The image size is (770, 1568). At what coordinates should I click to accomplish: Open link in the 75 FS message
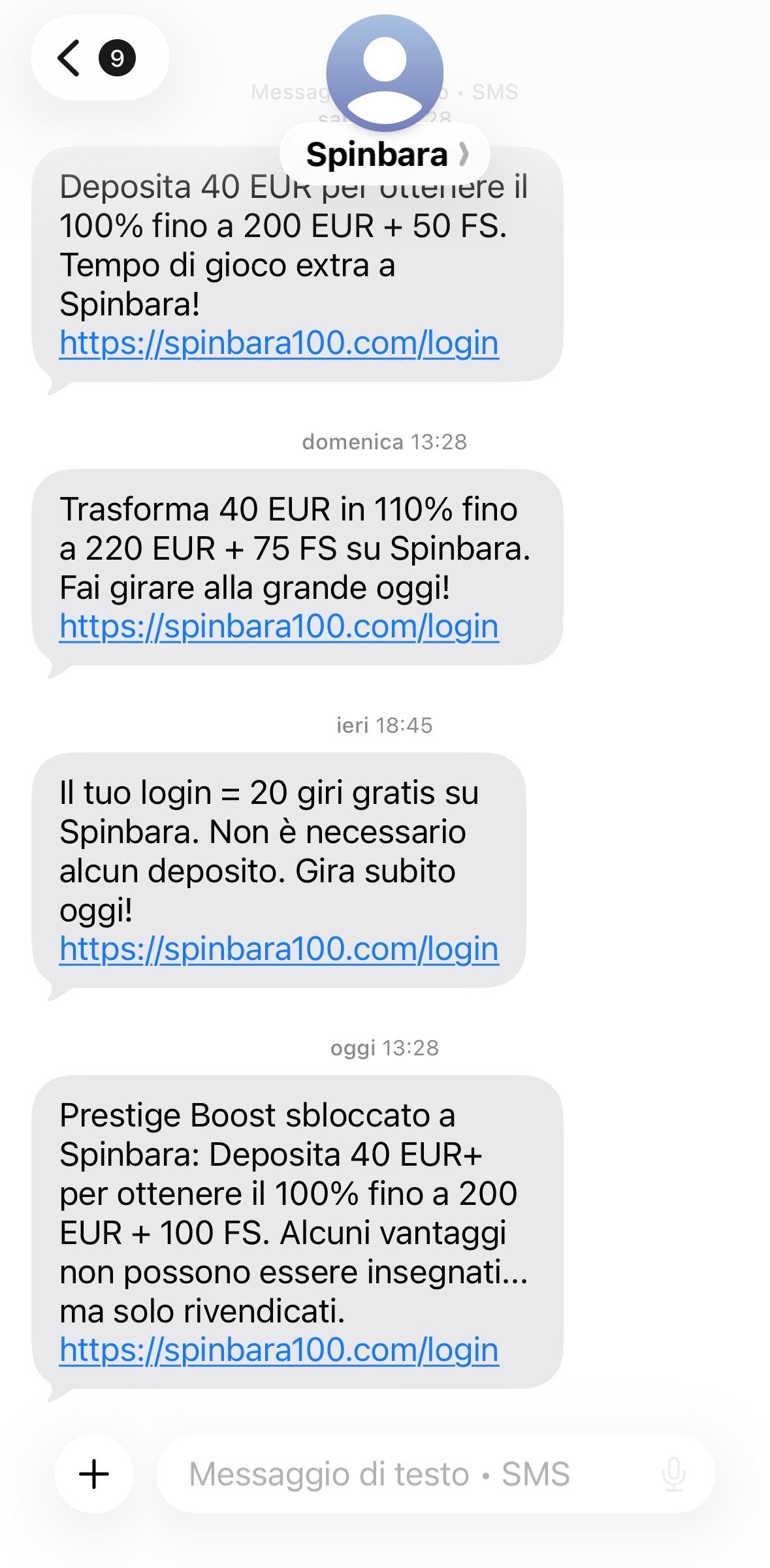tap(279, 626)
